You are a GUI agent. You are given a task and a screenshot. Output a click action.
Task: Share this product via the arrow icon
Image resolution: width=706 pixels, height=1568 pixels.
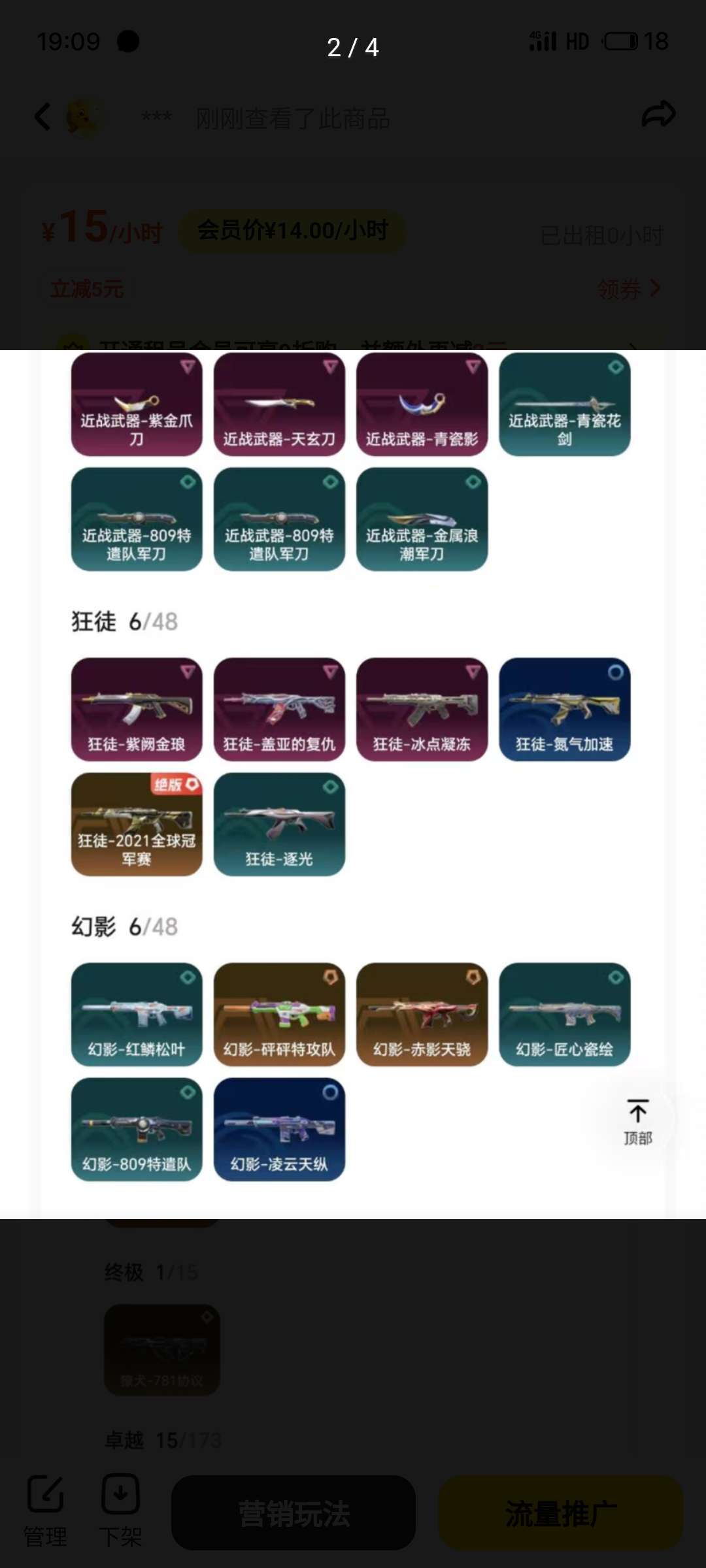pyautogui.click(x=658, y=115)
